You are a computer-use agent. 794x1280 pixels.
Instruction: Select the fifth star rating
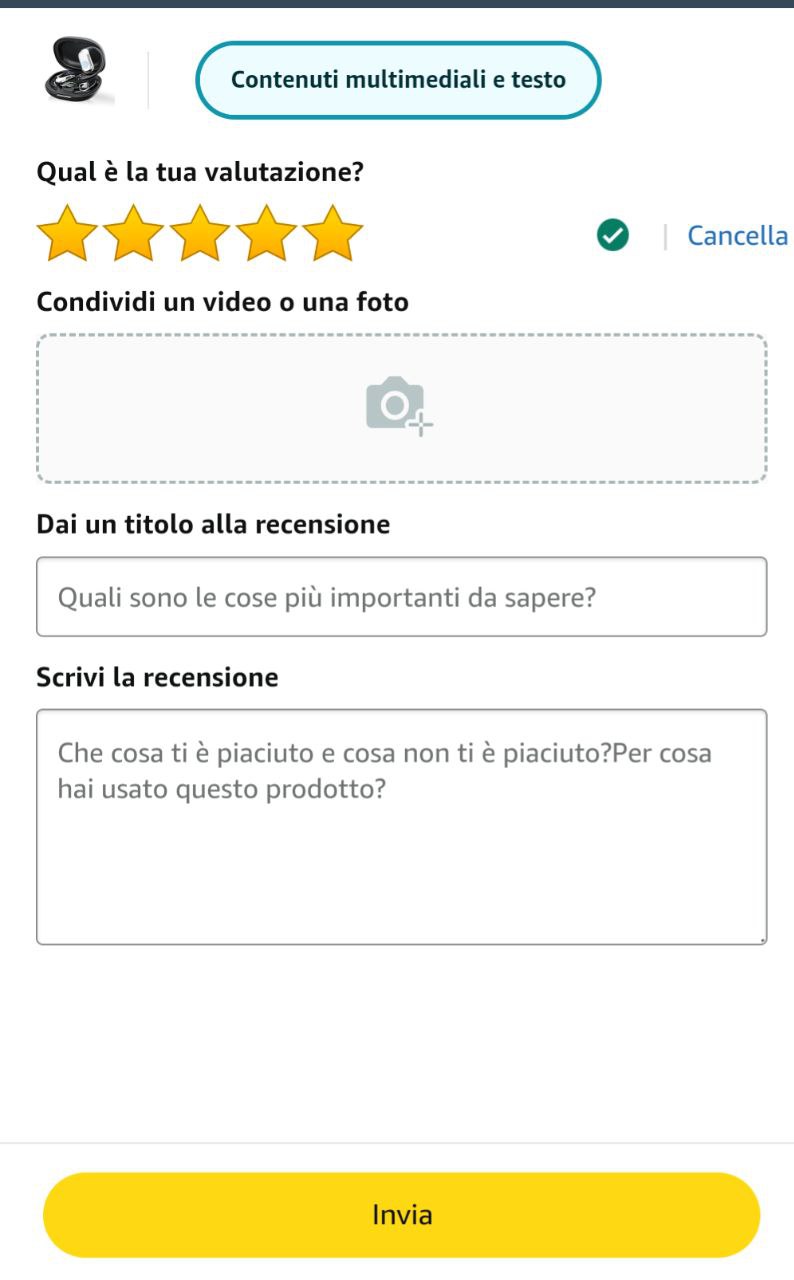click(x=333, y=234)
